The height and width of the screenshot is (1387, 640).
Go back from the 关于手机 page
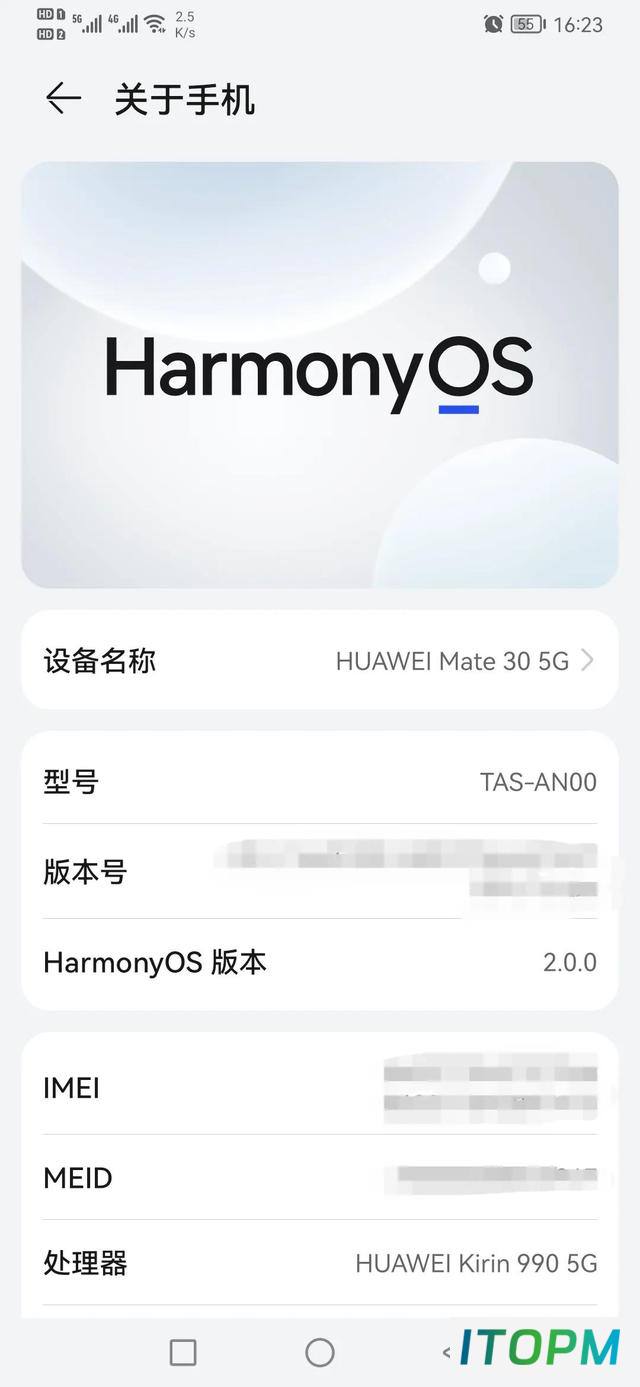click(x=63, y=98)
